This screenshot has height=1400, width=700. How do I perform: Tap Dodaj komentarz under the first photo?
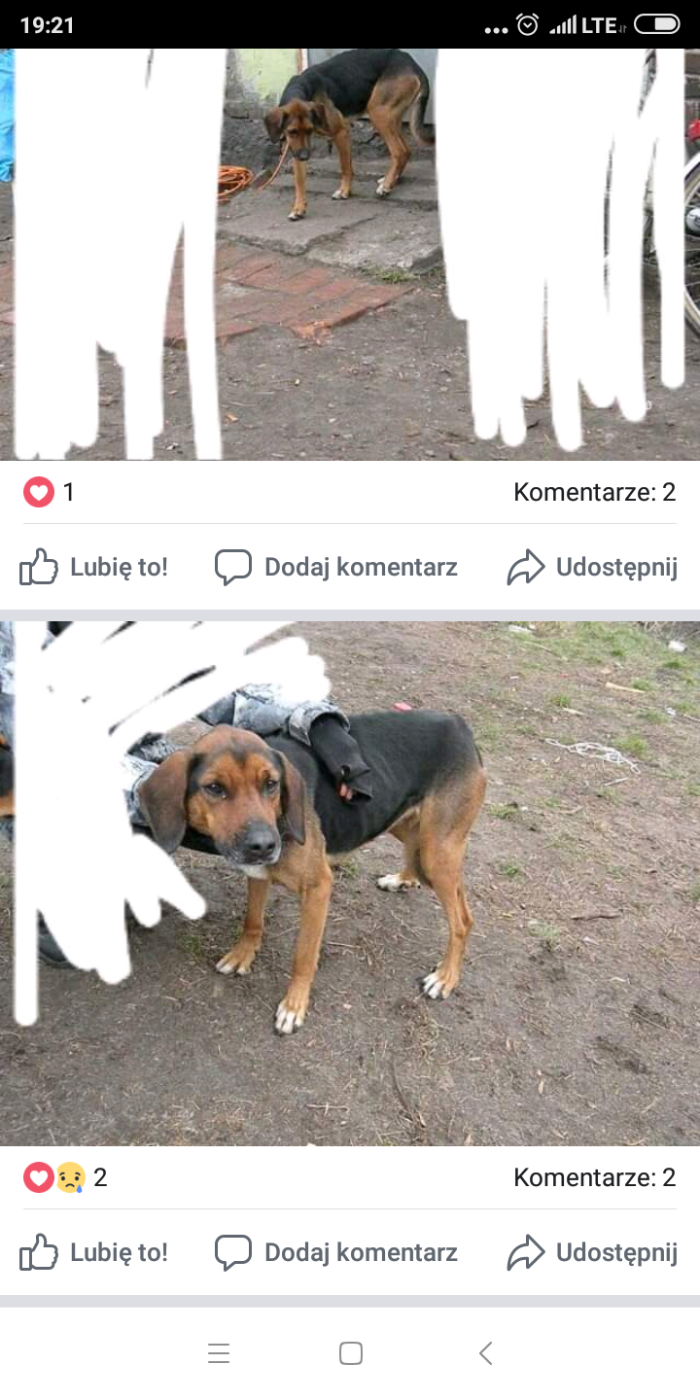pyautogui.click(x=336, y=568)
